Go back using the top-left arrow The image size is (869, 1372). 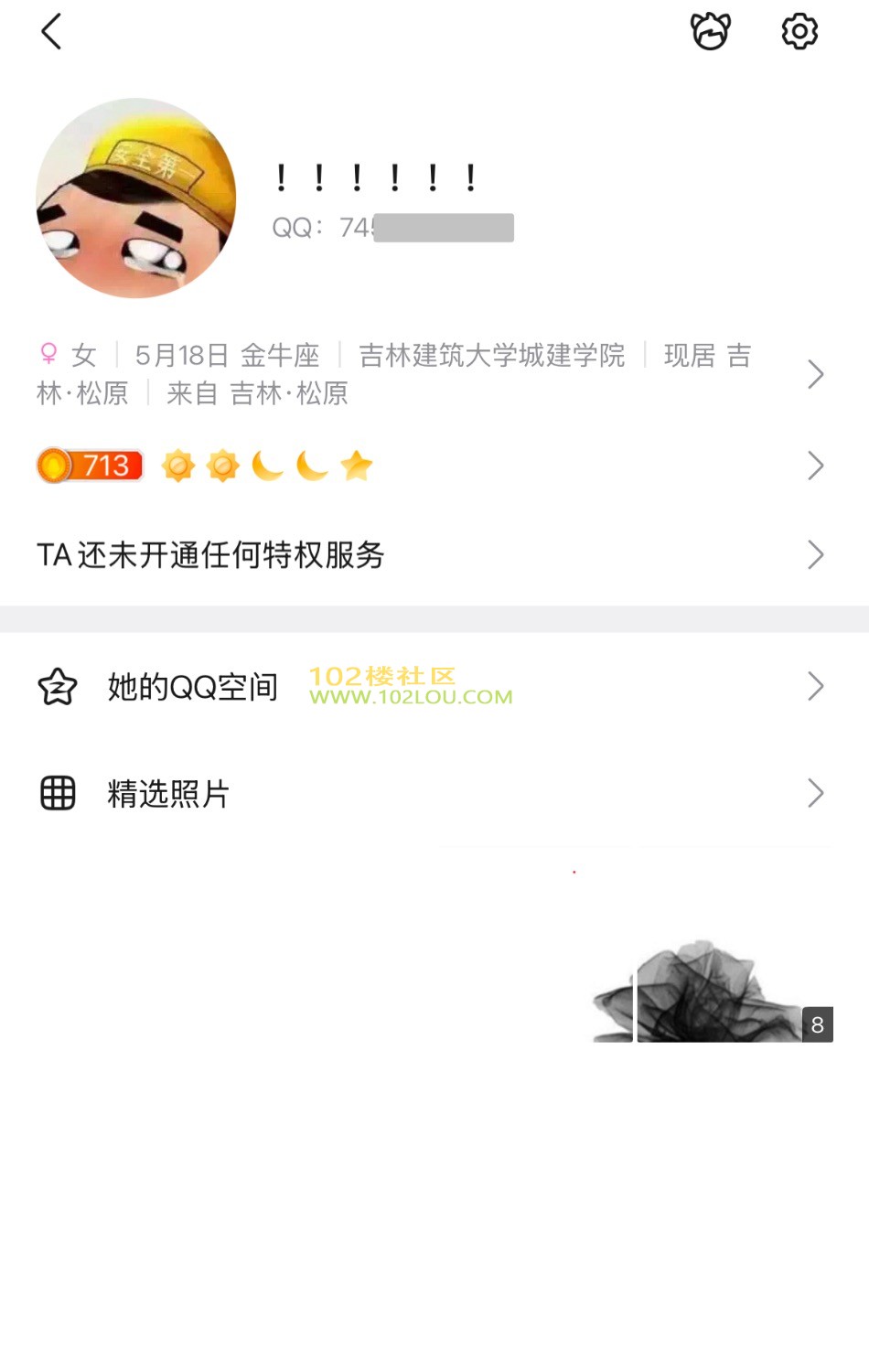tap(51, 32)
